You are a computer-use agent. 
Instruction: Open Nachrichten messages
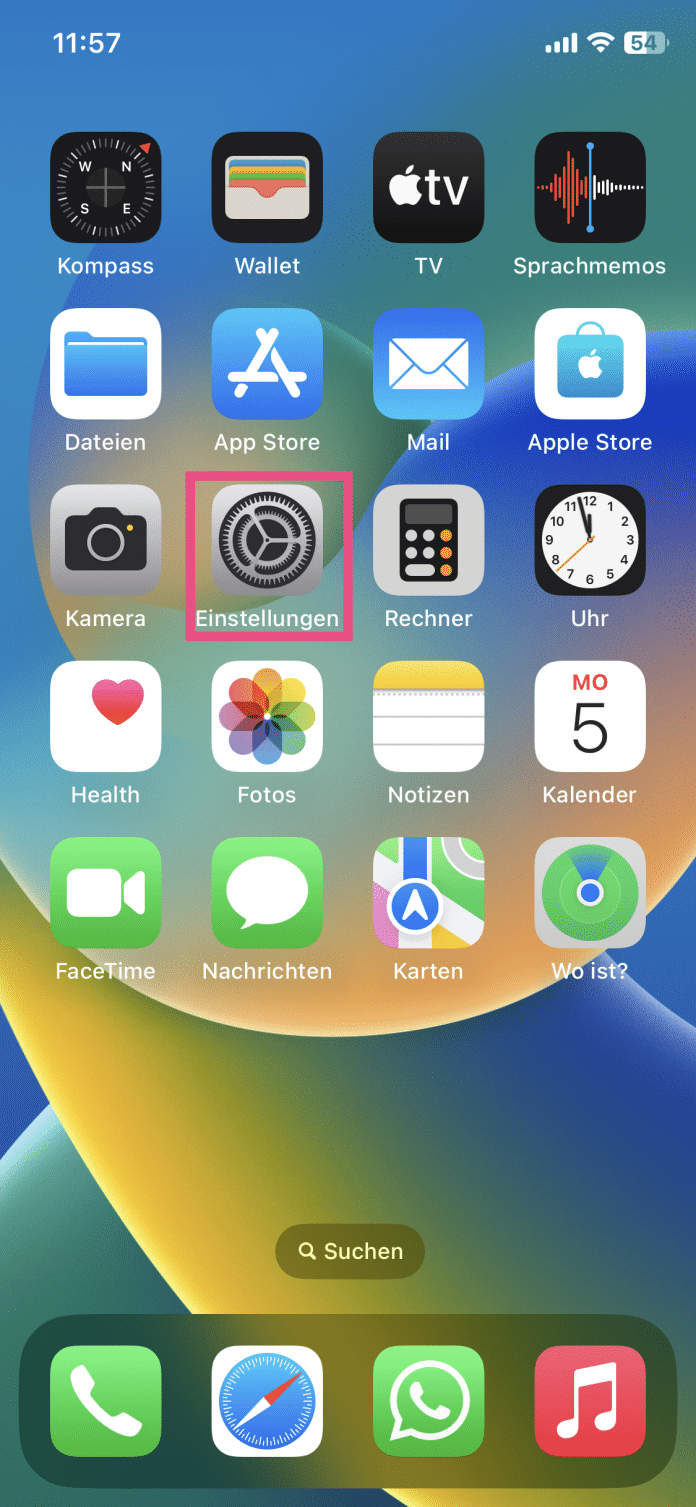[x=267, y=892]
